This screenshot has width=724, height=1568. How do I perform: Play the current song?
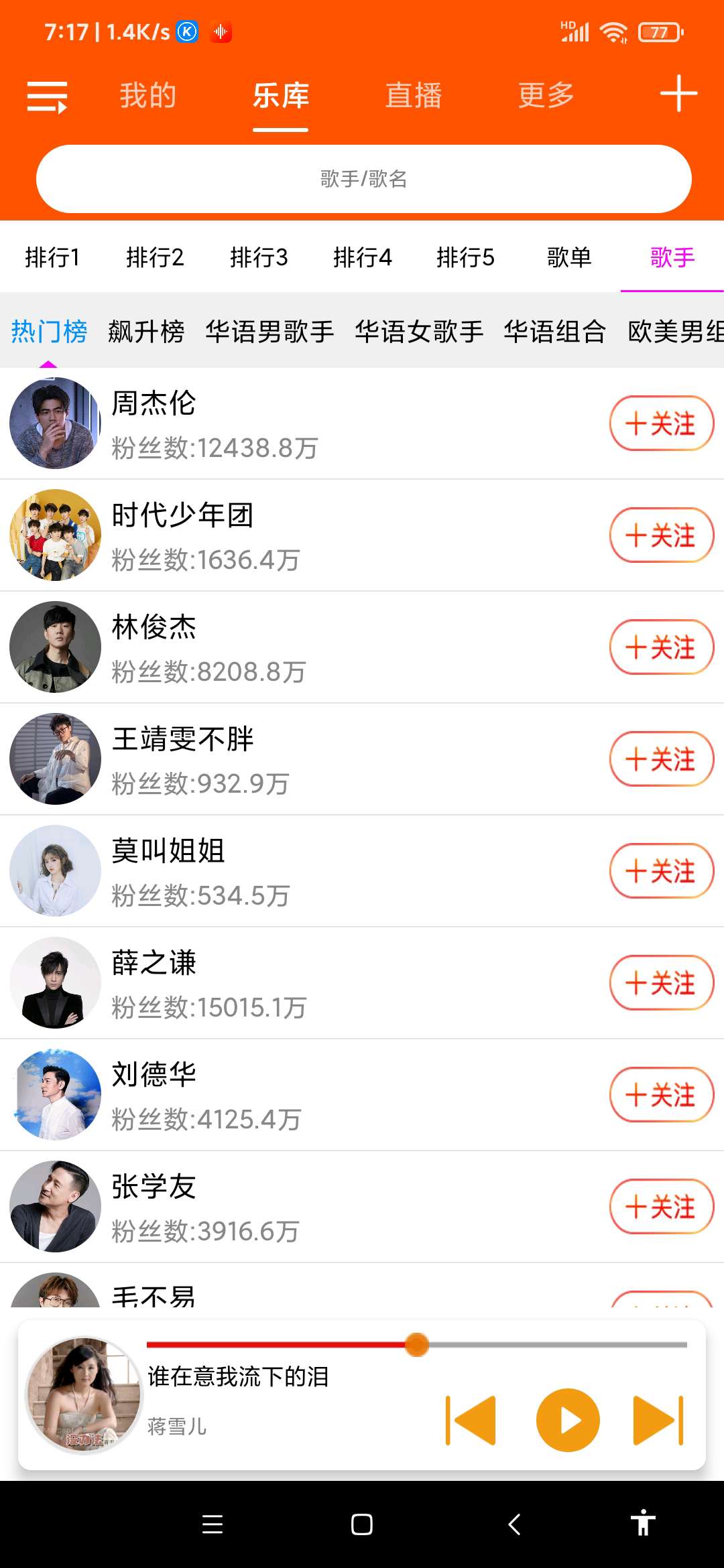[568, 1420]
